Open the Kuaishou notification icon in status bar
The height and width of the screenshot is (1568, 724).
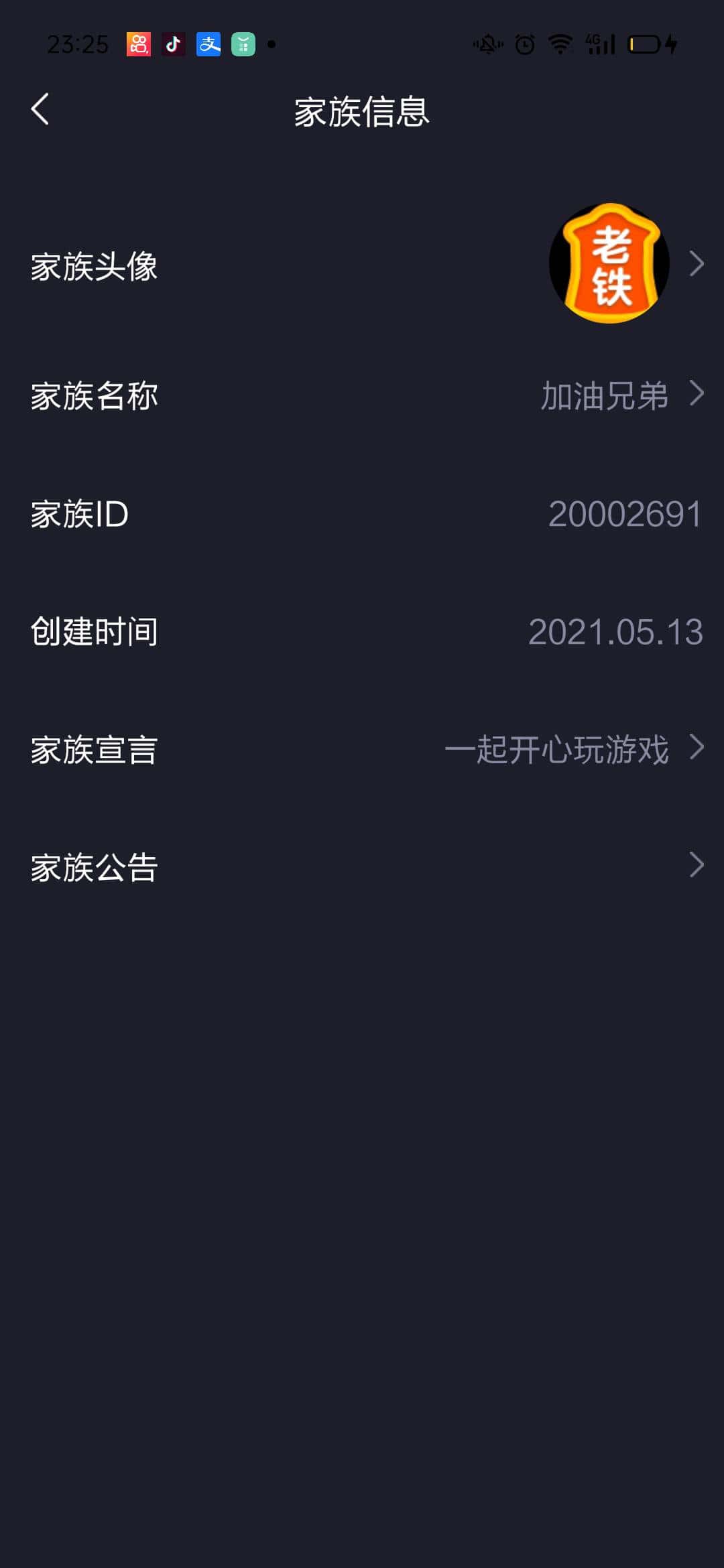tap(137, 44)
